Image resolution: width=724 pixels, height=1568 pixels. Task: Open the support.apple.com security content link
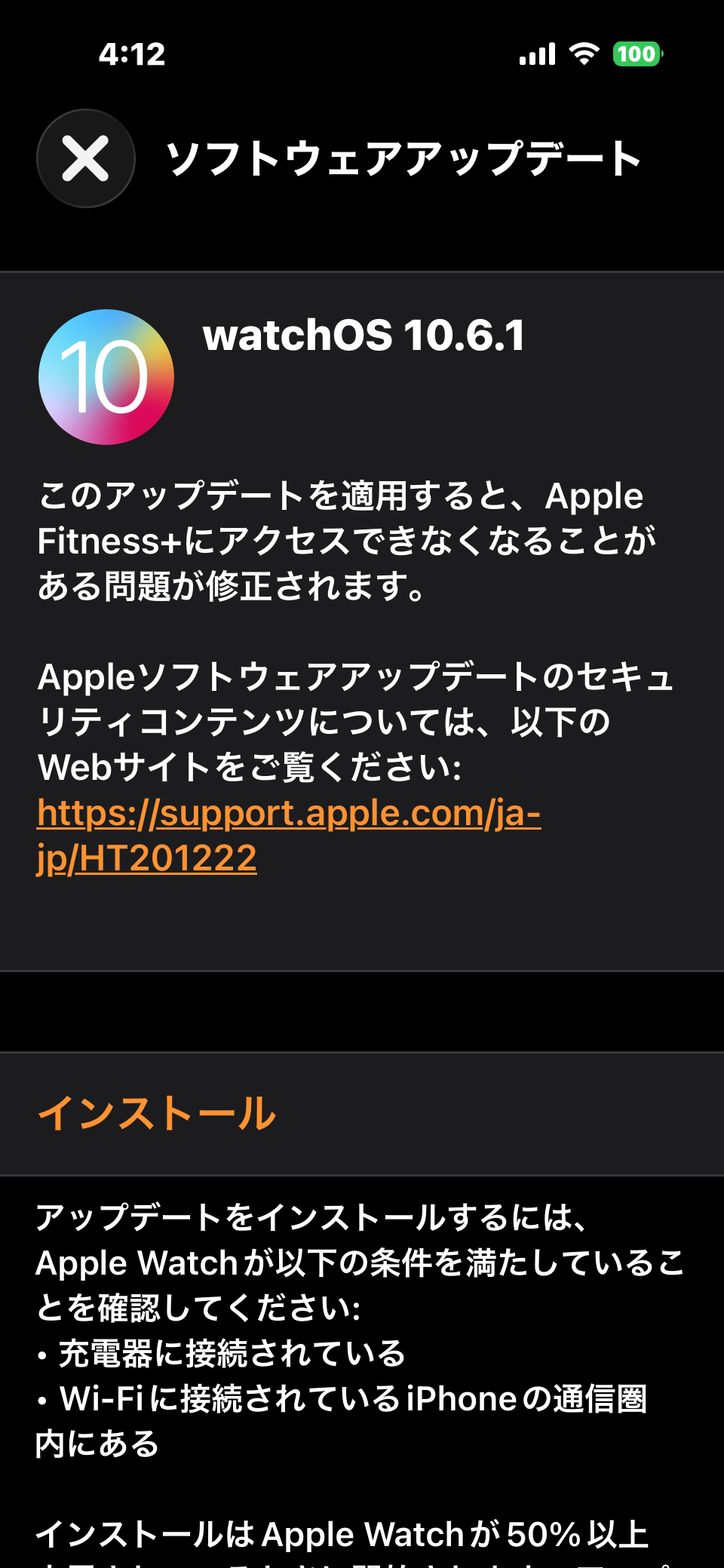(288, 815)
